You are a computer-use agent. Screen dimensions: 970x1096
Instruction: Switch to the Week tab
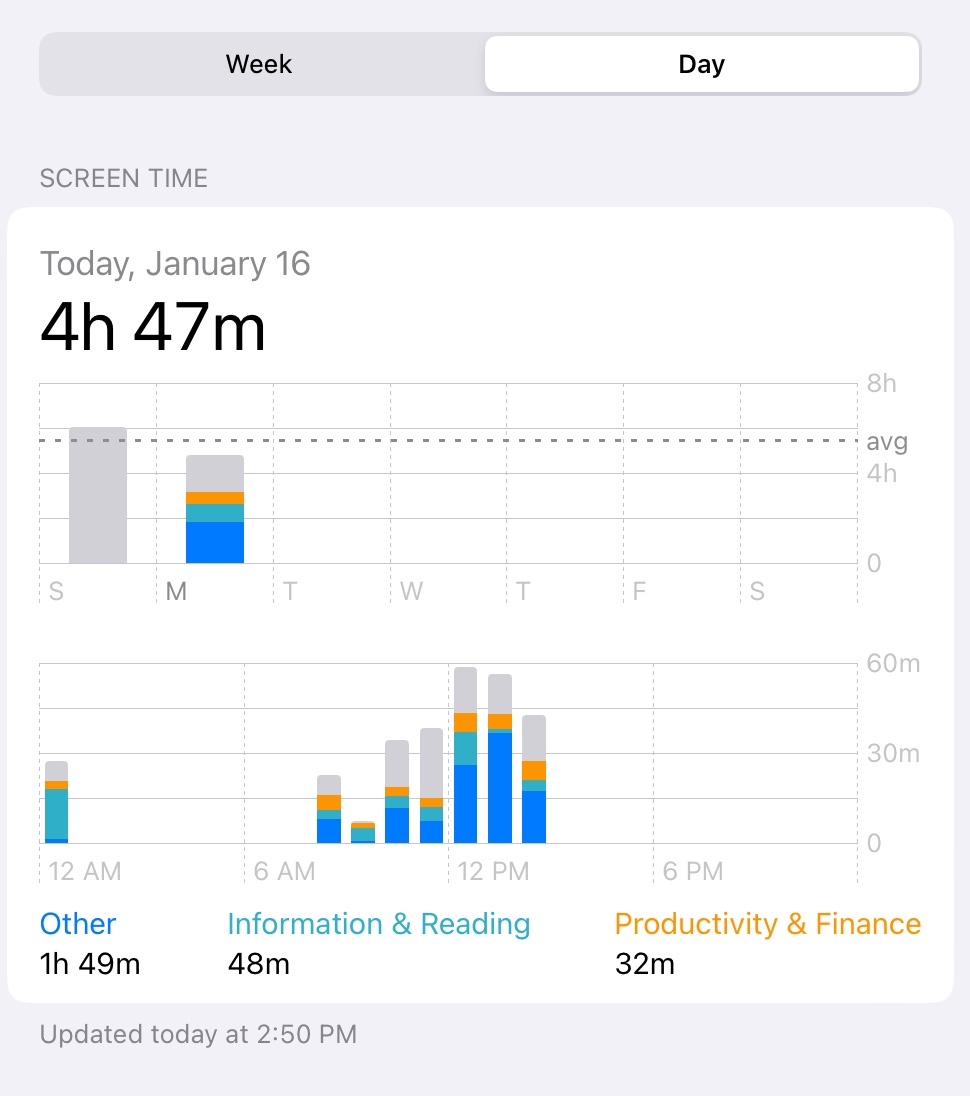(259, 64)
